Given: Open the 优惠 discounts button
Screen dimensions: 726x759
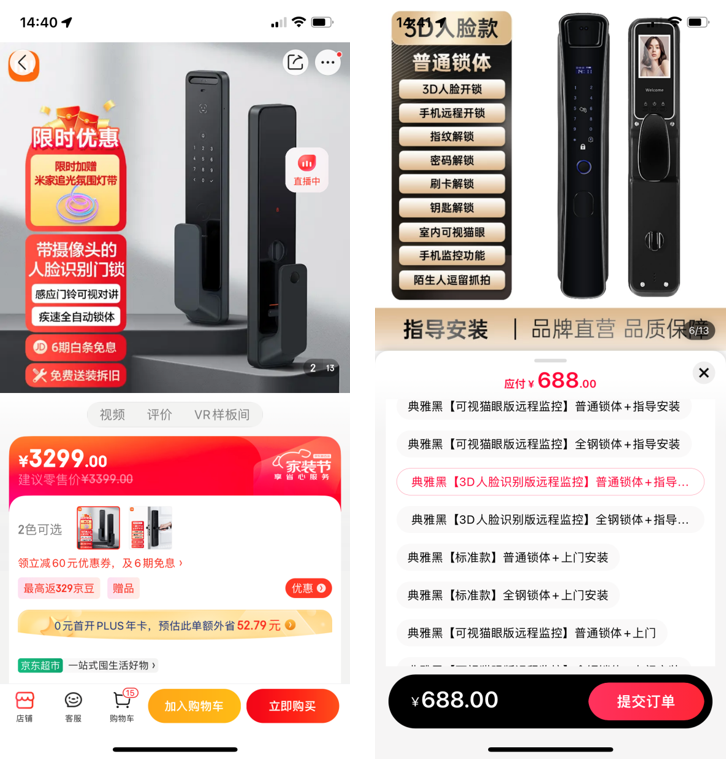Looking at the screenshot, I should (x=308, y=588).
